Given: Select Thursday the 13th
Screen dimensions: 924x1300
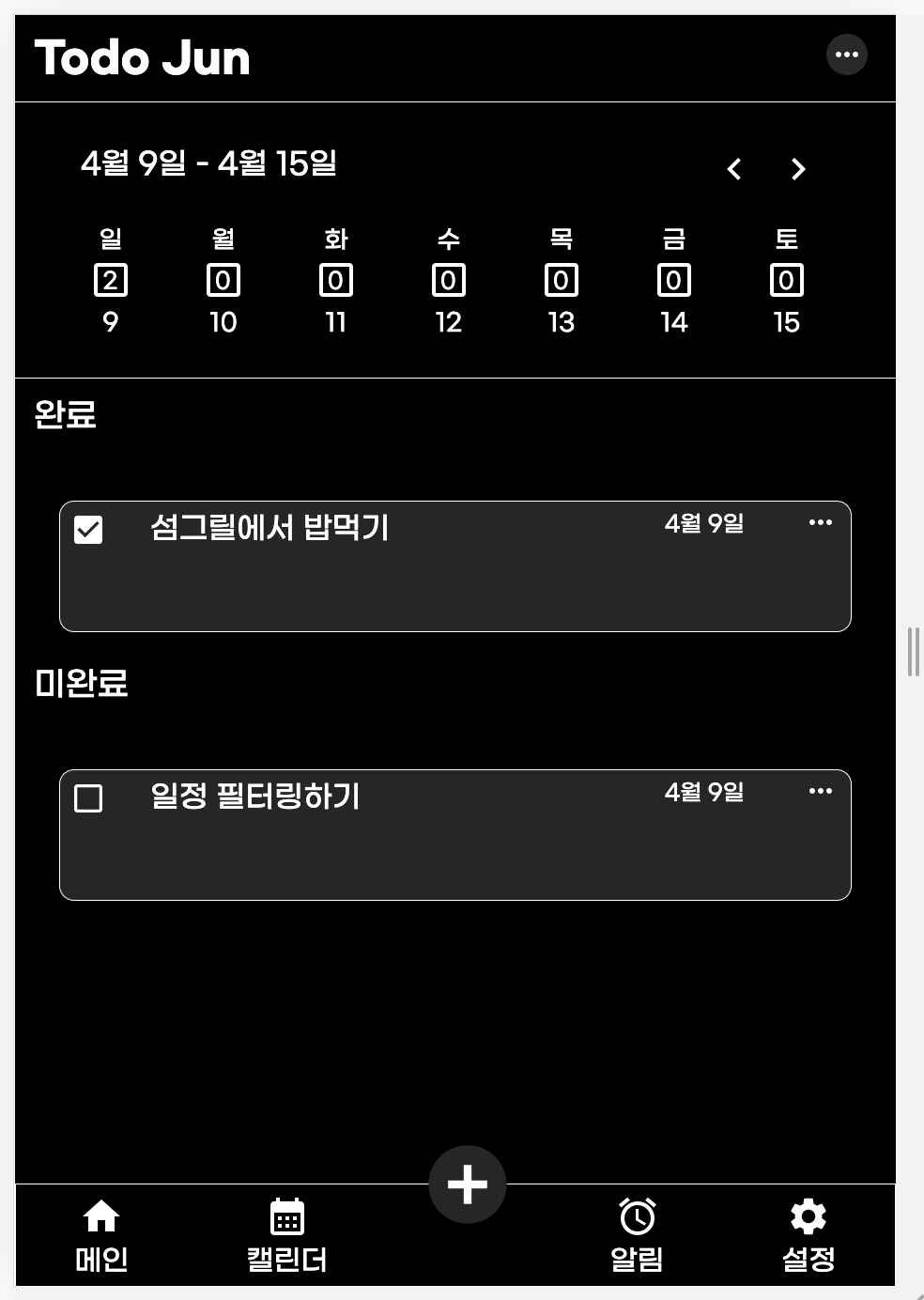Looking at the screenshot, I should point(562,281).
